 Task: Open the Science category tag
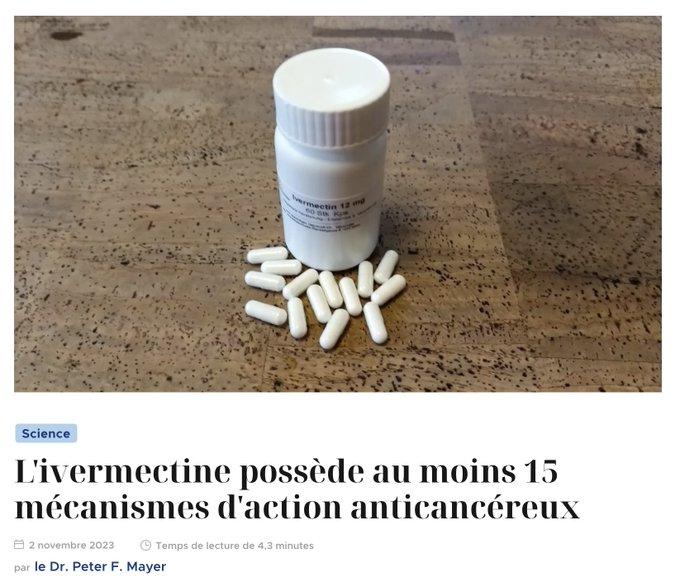coord(46,433)
